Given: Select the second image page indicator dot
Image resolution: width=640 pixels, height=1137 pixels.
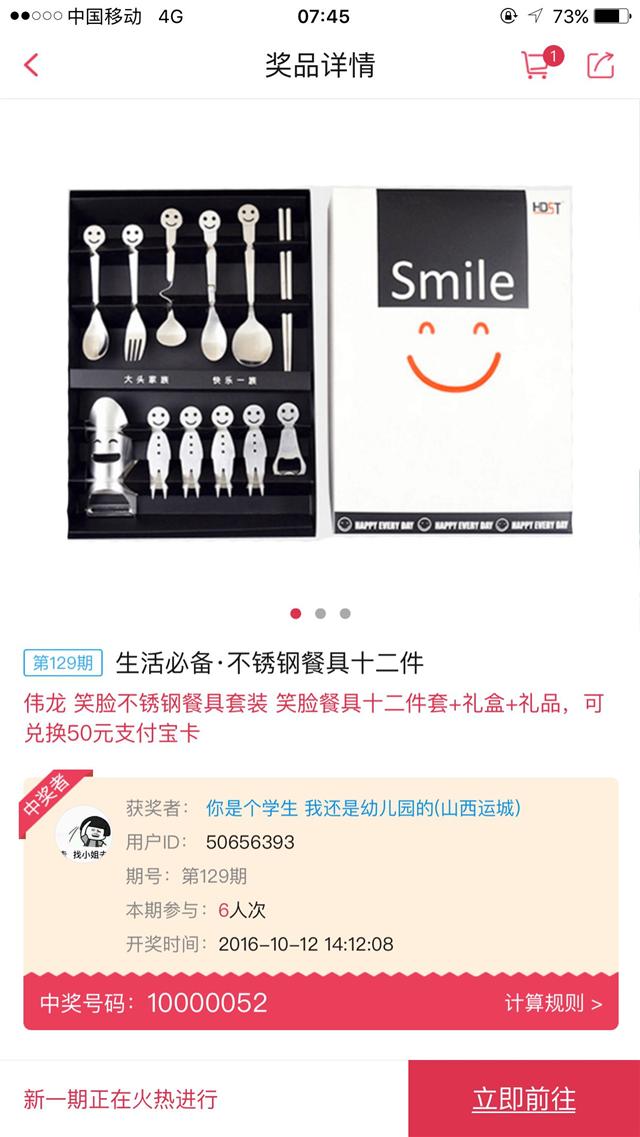Looking at the screenshot, I should tap(320, 613).
